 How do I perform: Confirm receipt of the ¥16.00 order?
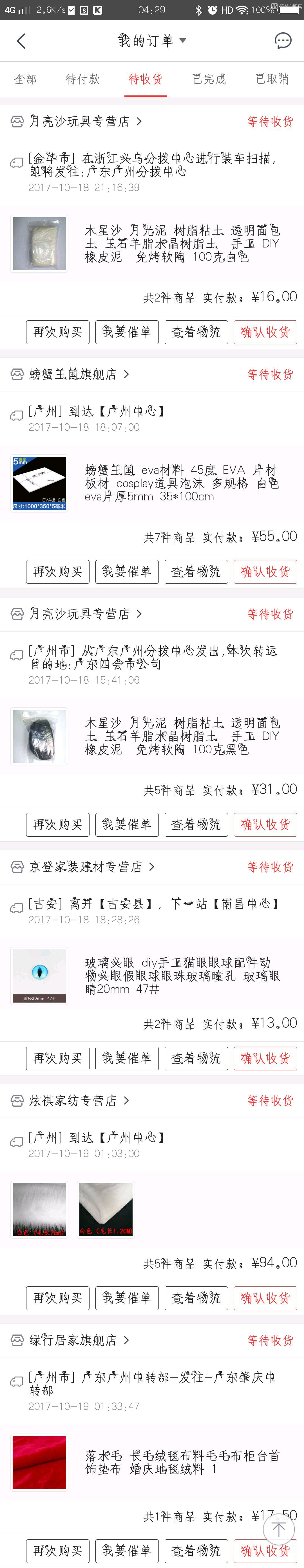(x=265, y=332)
